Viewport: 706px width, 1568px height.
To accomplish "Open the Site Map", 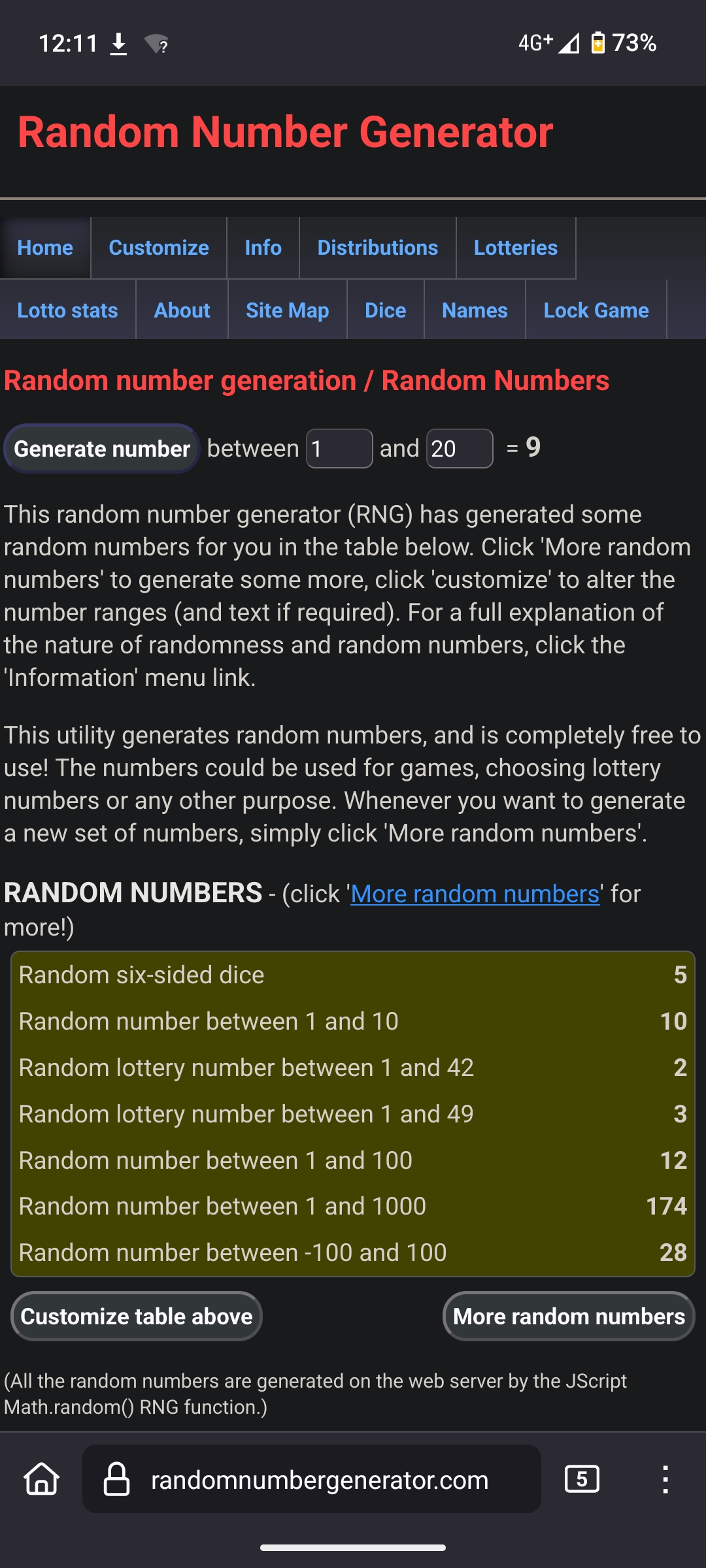I will tap(287, 310).
